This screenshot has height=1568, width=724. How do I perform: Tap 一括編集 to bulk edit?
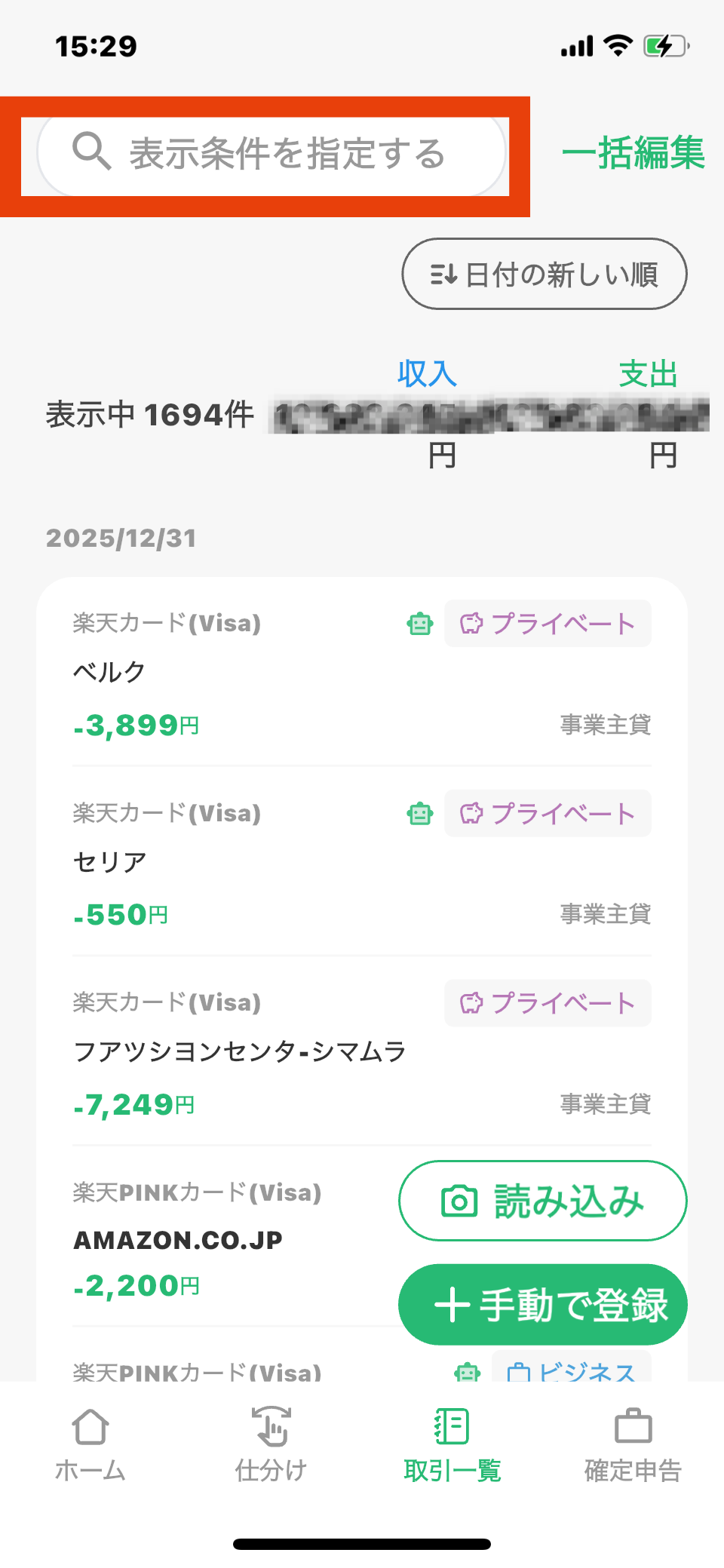click(633, 153)
